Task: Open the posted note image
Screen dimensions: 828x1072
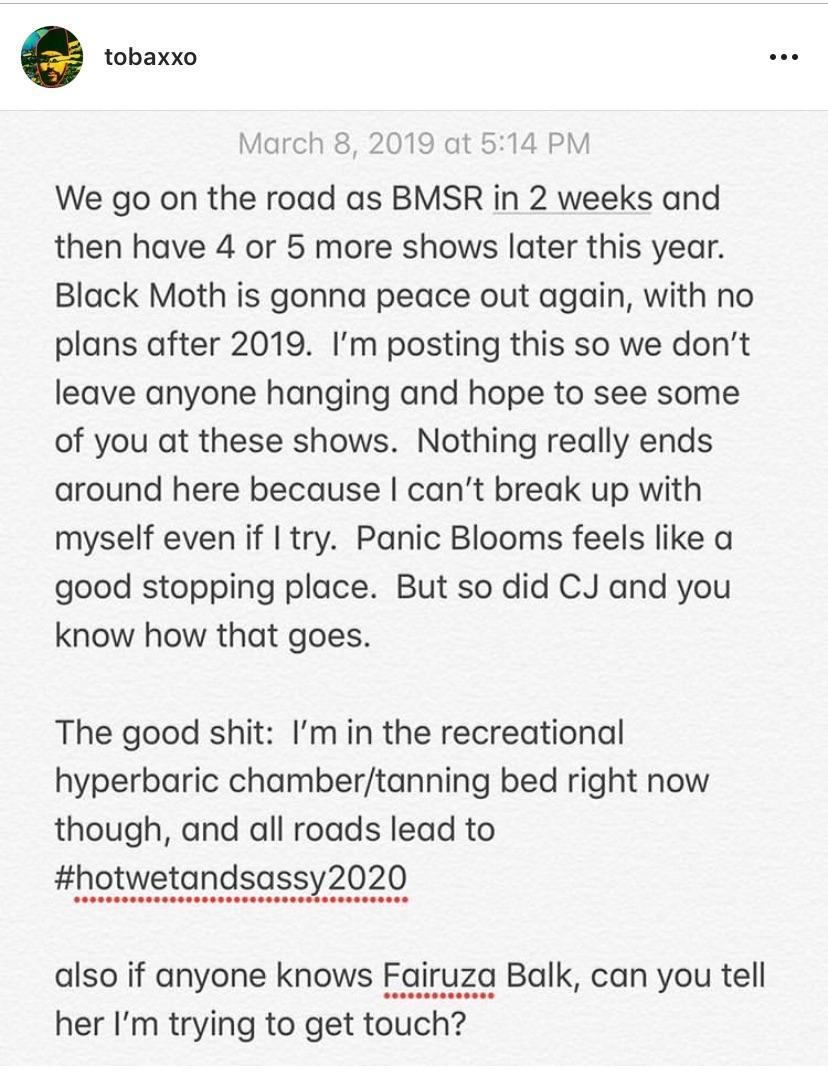Action: [414, 590]
